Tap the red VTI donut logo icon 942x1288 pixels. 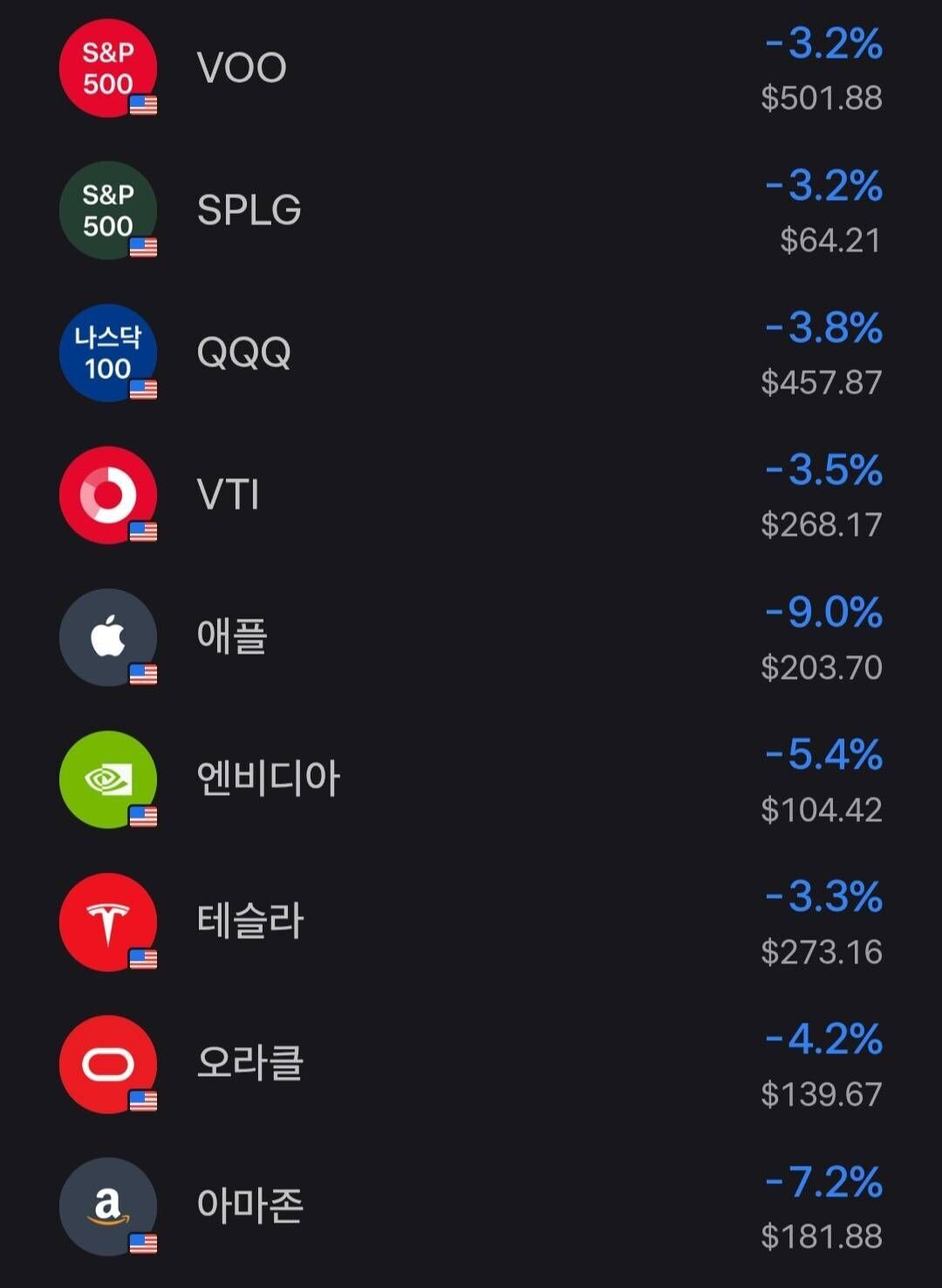[107, 495]
